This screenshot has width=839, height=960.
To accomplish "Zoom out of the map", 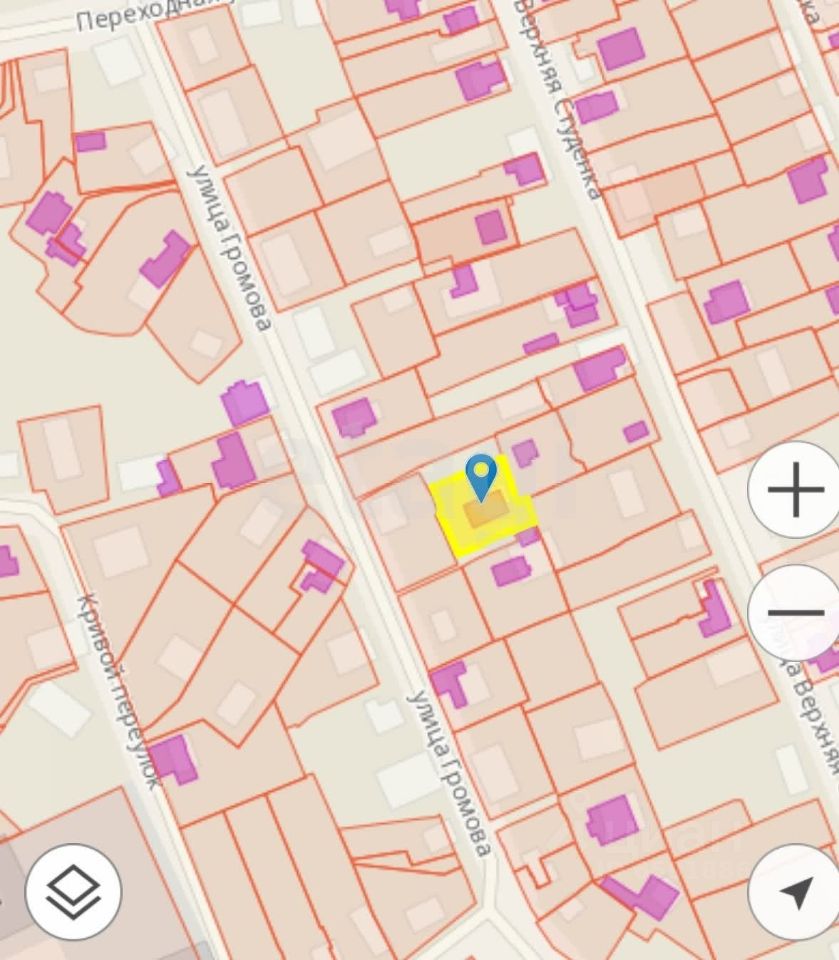I will click(796, 612).
